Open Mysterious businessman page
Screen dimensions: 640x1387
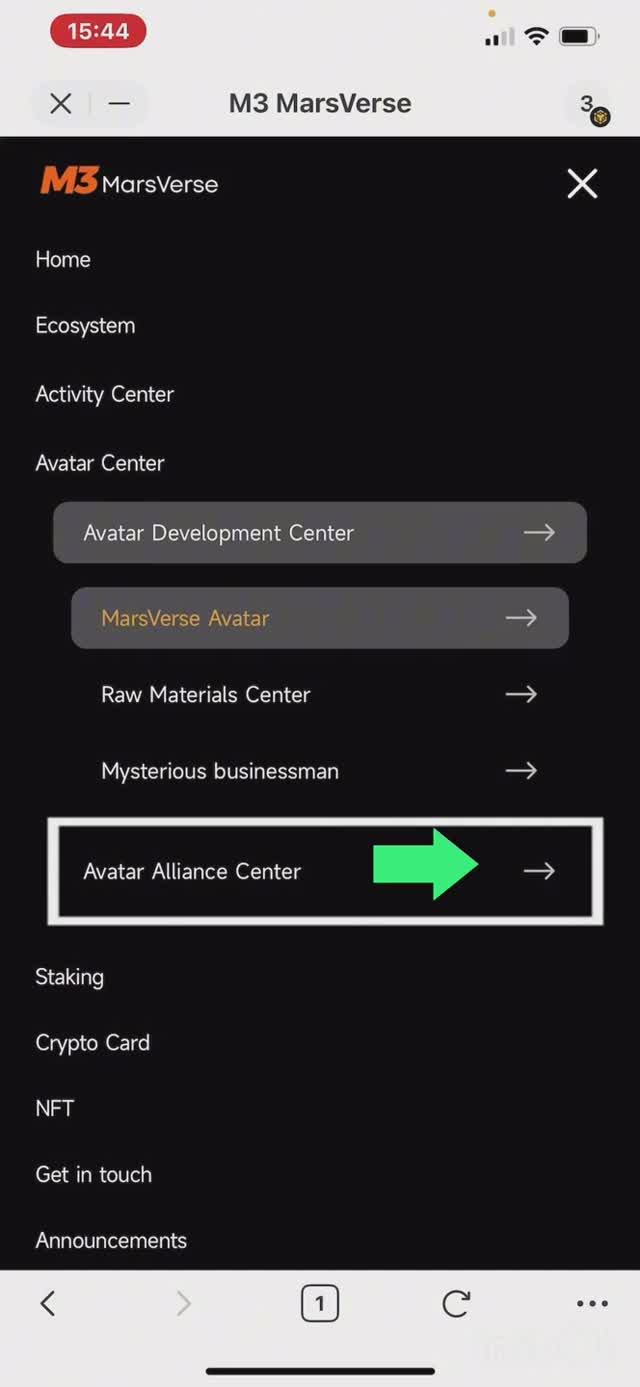[x=319, y=771]
